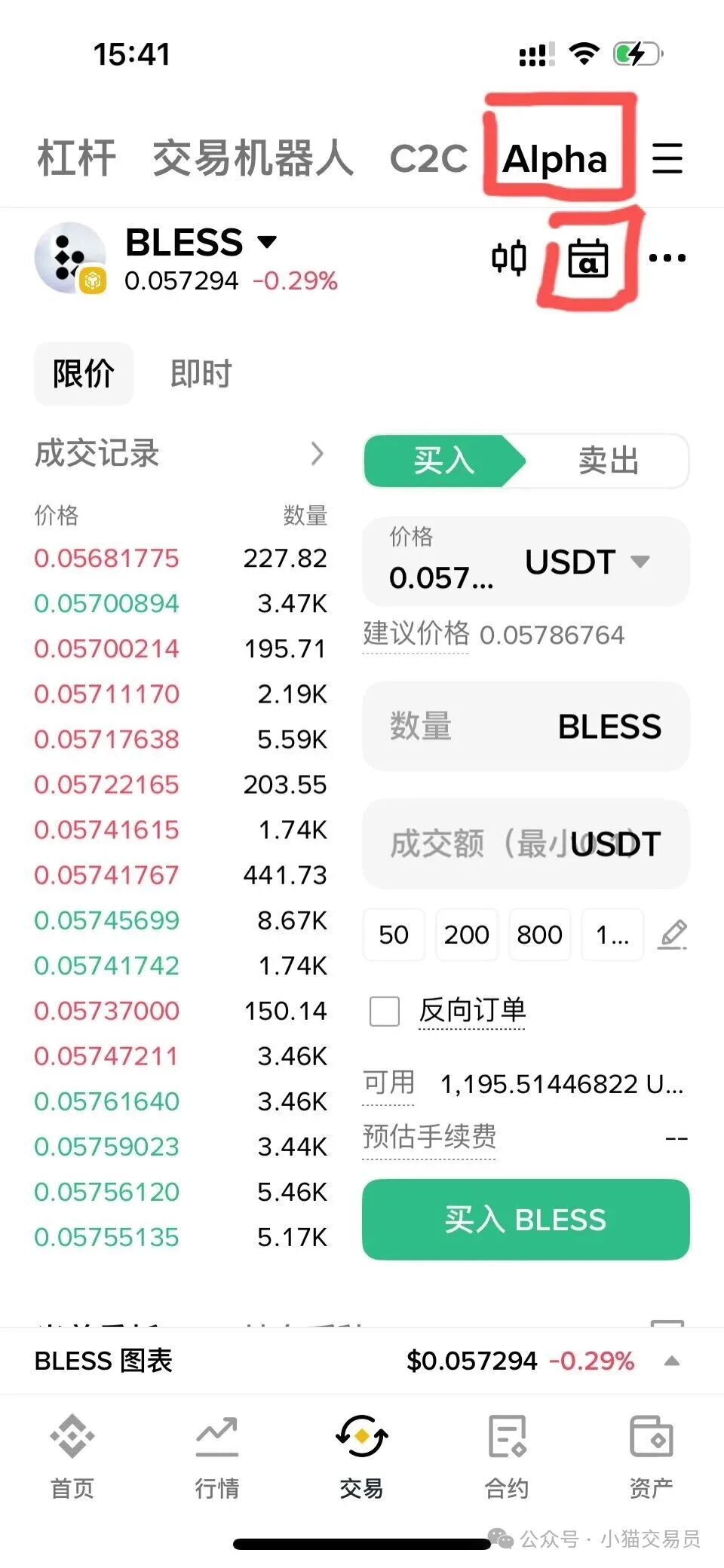Viewport: 724px width, 1568px height.
Task: Select the 限价 order type
Action: (x=84, y=374)
